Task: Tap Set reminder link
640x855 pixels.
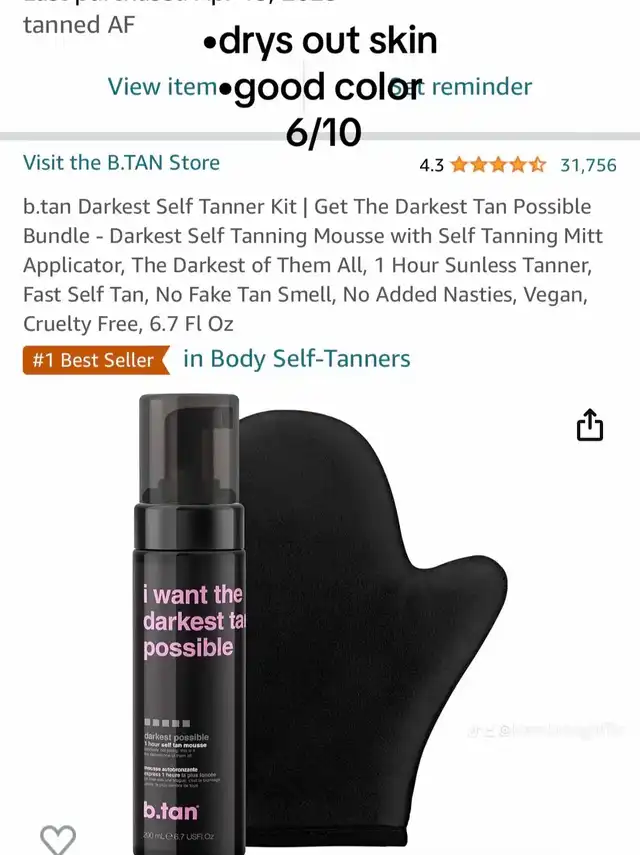Action: click(472, 87)
